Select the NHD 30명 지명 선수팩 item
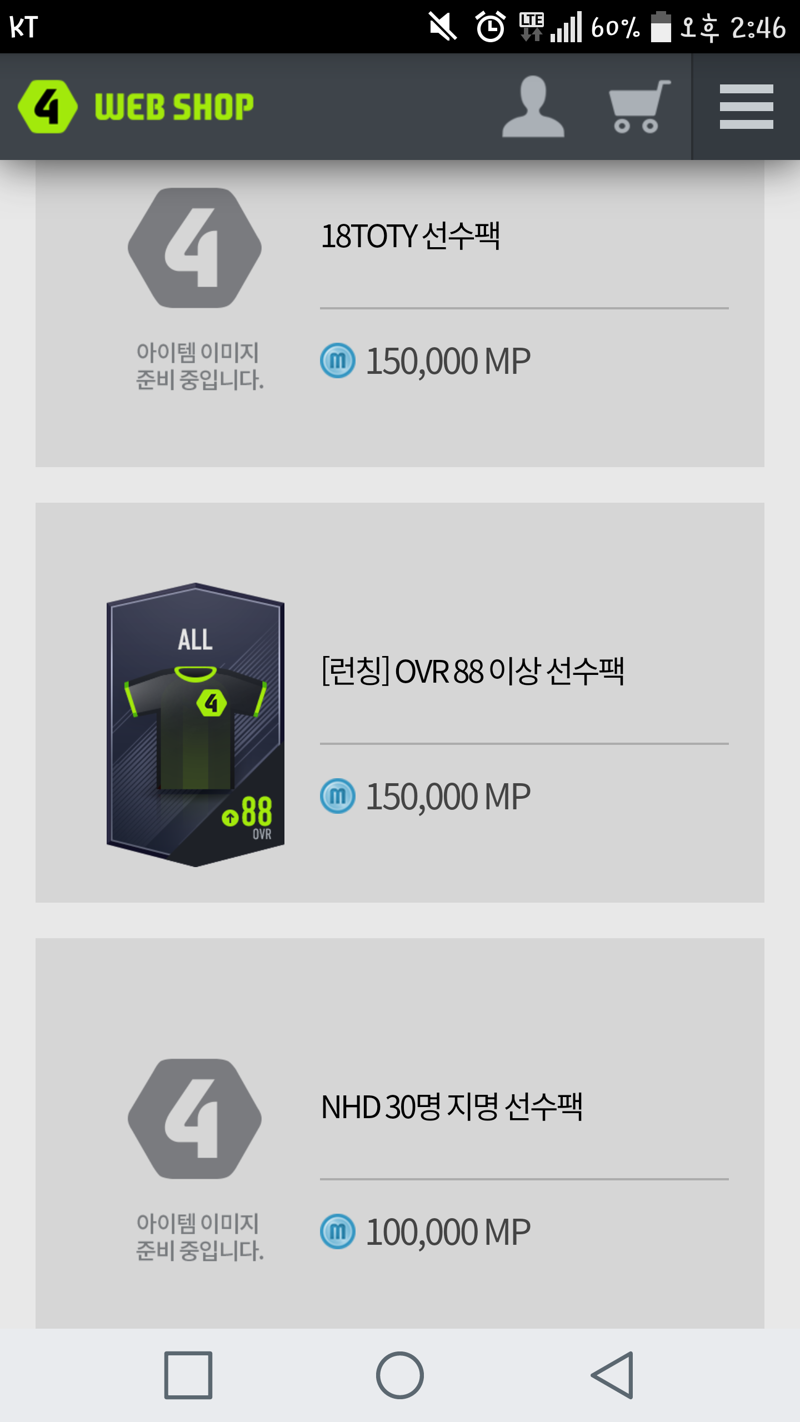 tap(451, 1107)
